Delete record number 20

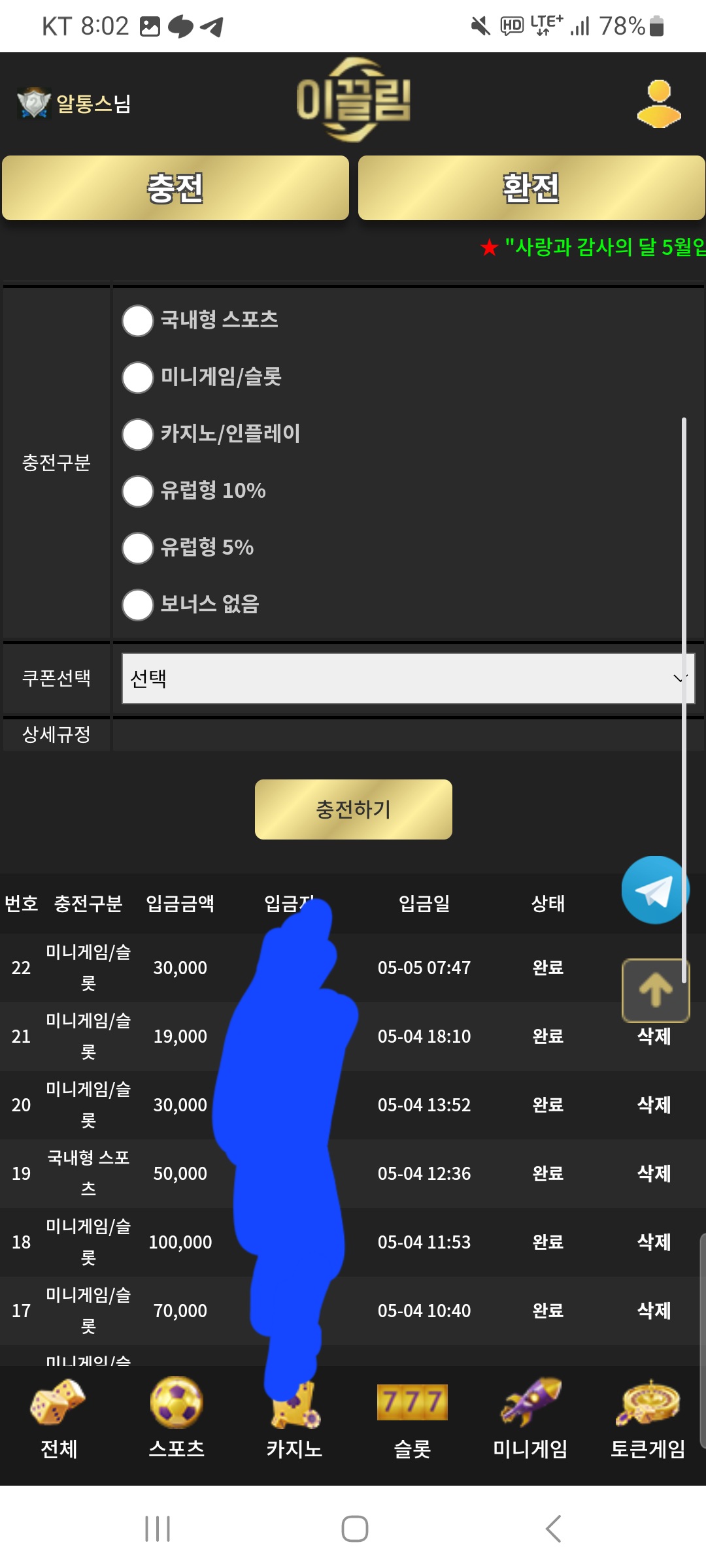click(x=654, y=1105)
